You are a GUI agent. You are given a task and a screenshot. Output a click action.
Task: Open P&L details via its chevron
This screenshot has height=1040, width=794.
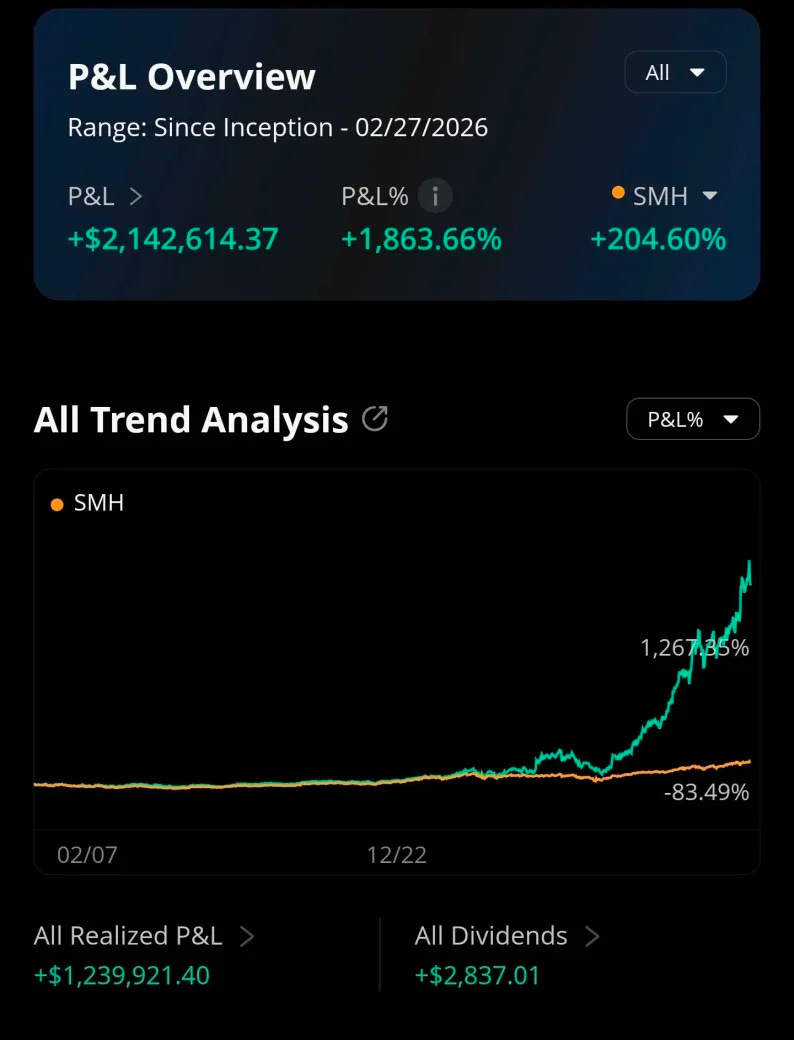click(136, 196)
